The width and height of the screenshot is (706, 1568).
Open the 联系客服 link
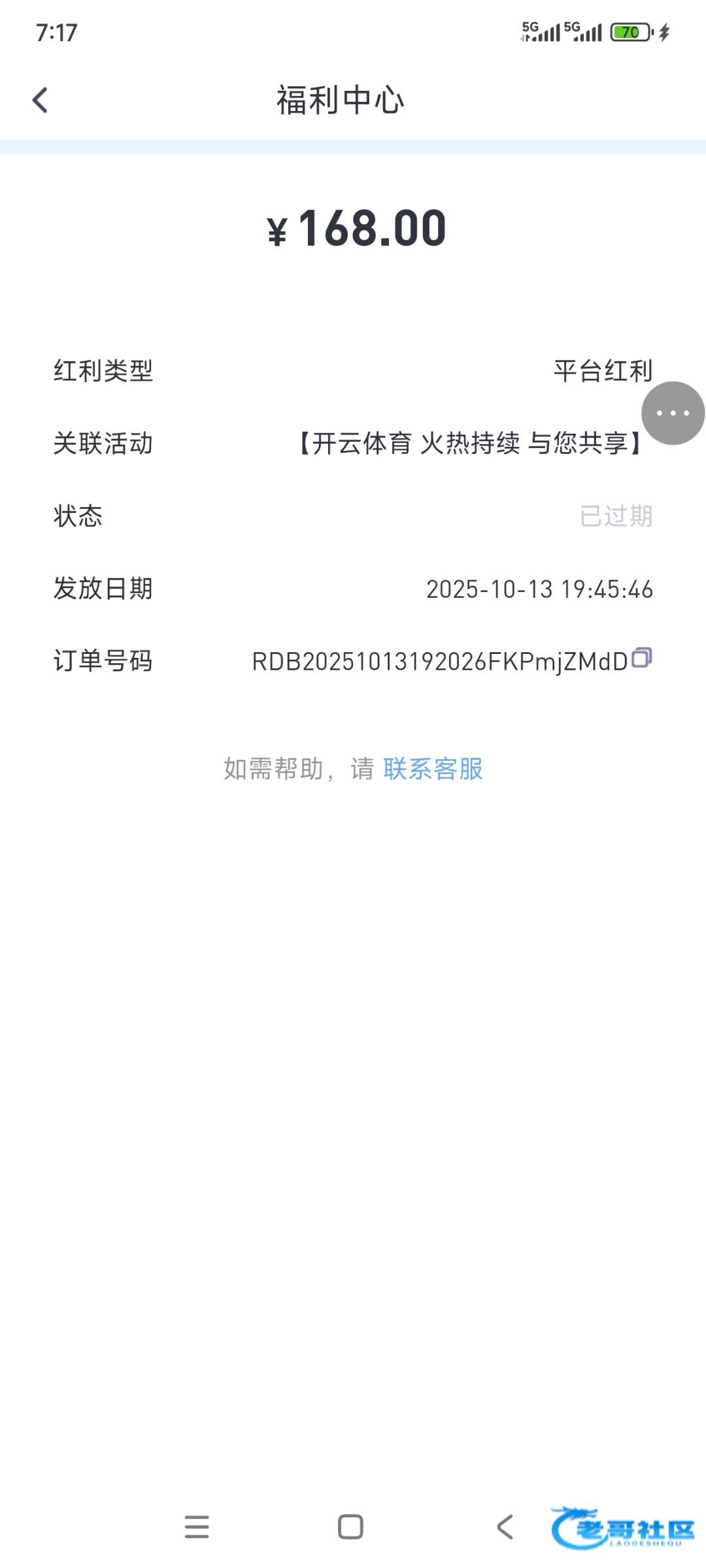point(433,769)
